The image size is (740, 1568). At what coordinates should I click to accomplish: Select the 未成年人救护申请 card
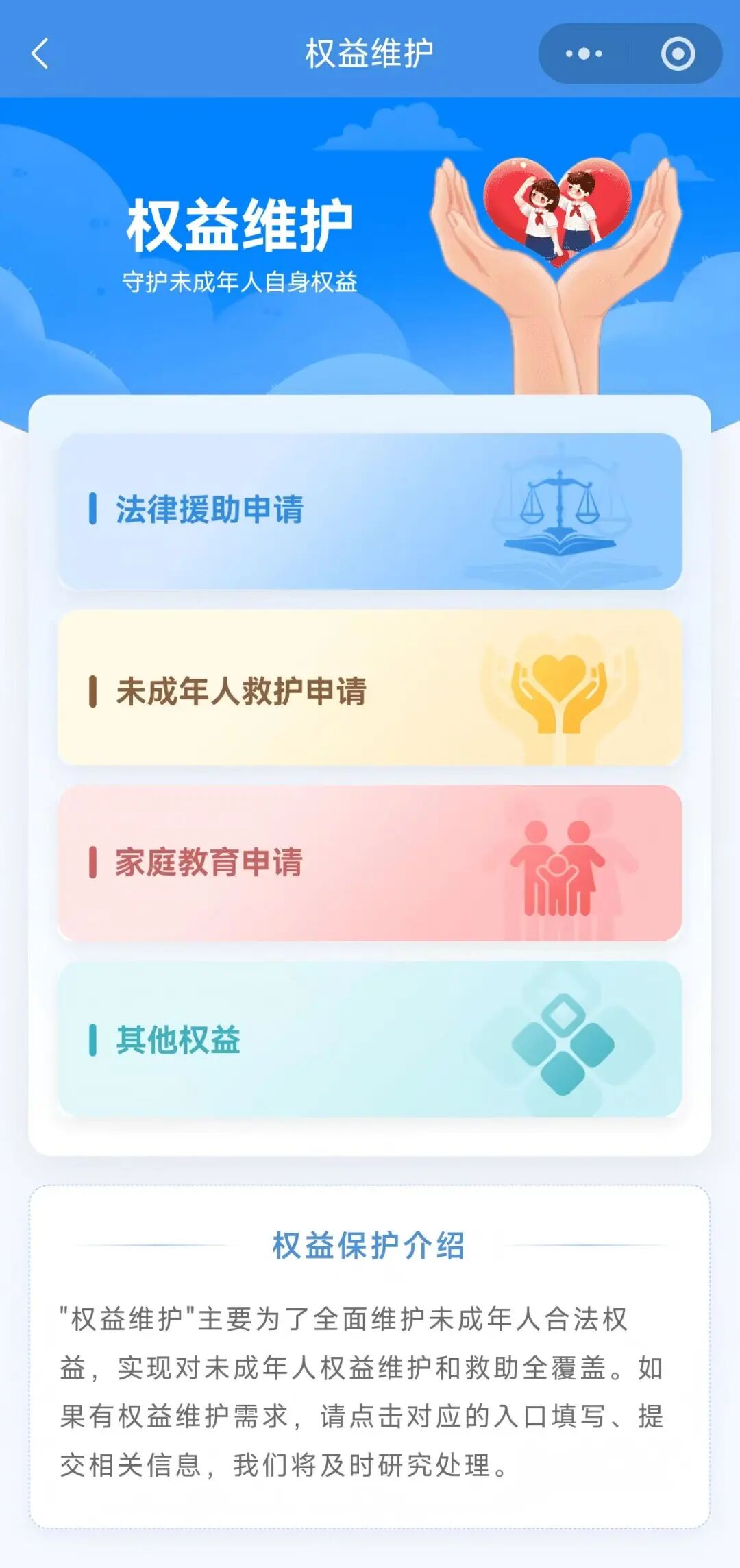[370, 688]
